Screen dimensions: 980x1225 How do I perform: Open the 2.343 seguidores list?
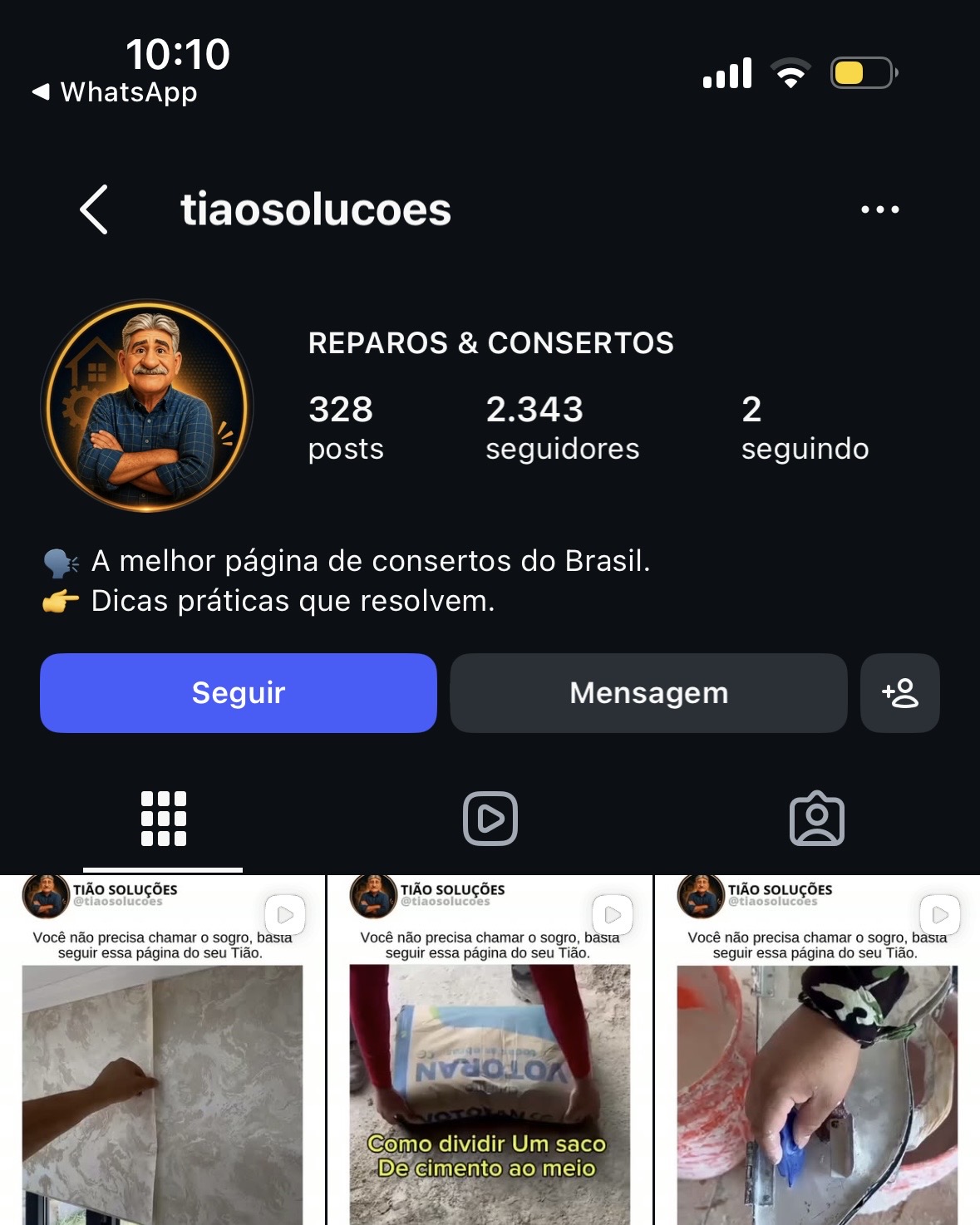(563, 427)
